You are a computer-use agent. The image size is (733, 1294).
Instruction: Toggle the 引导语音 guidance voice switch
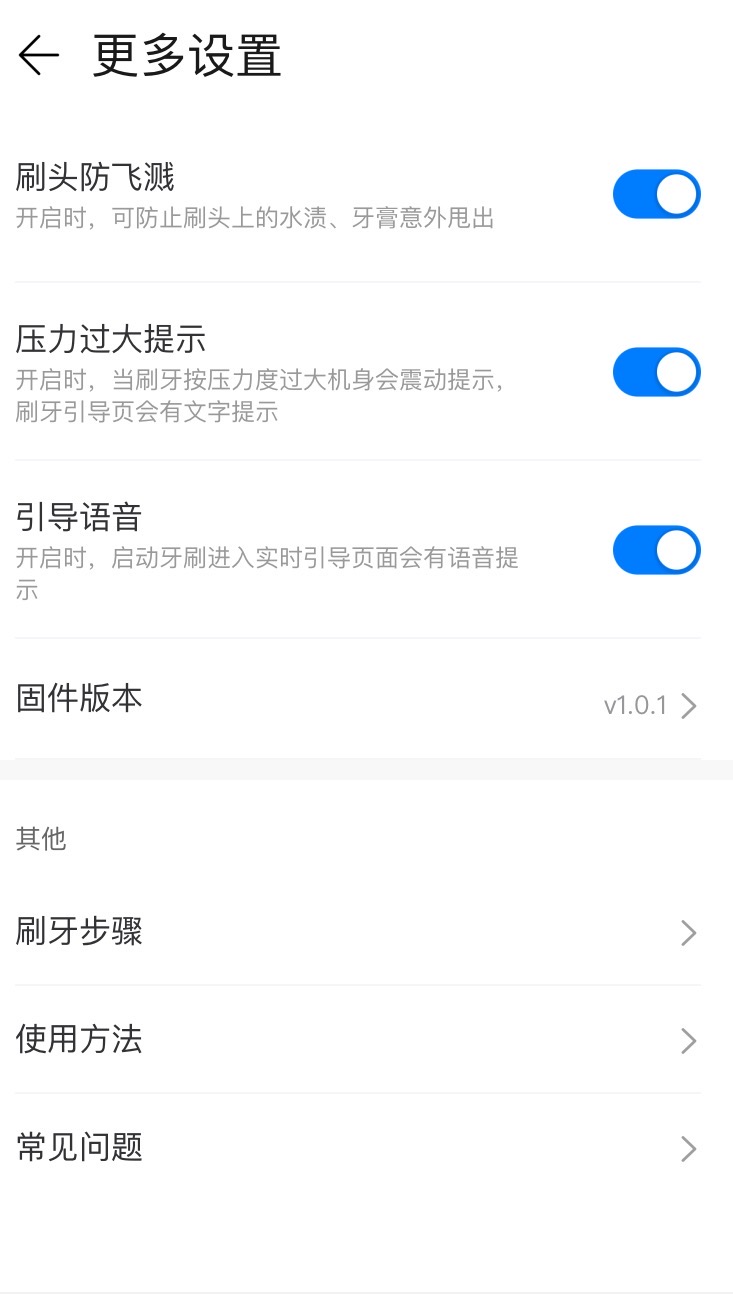[656, 550]
